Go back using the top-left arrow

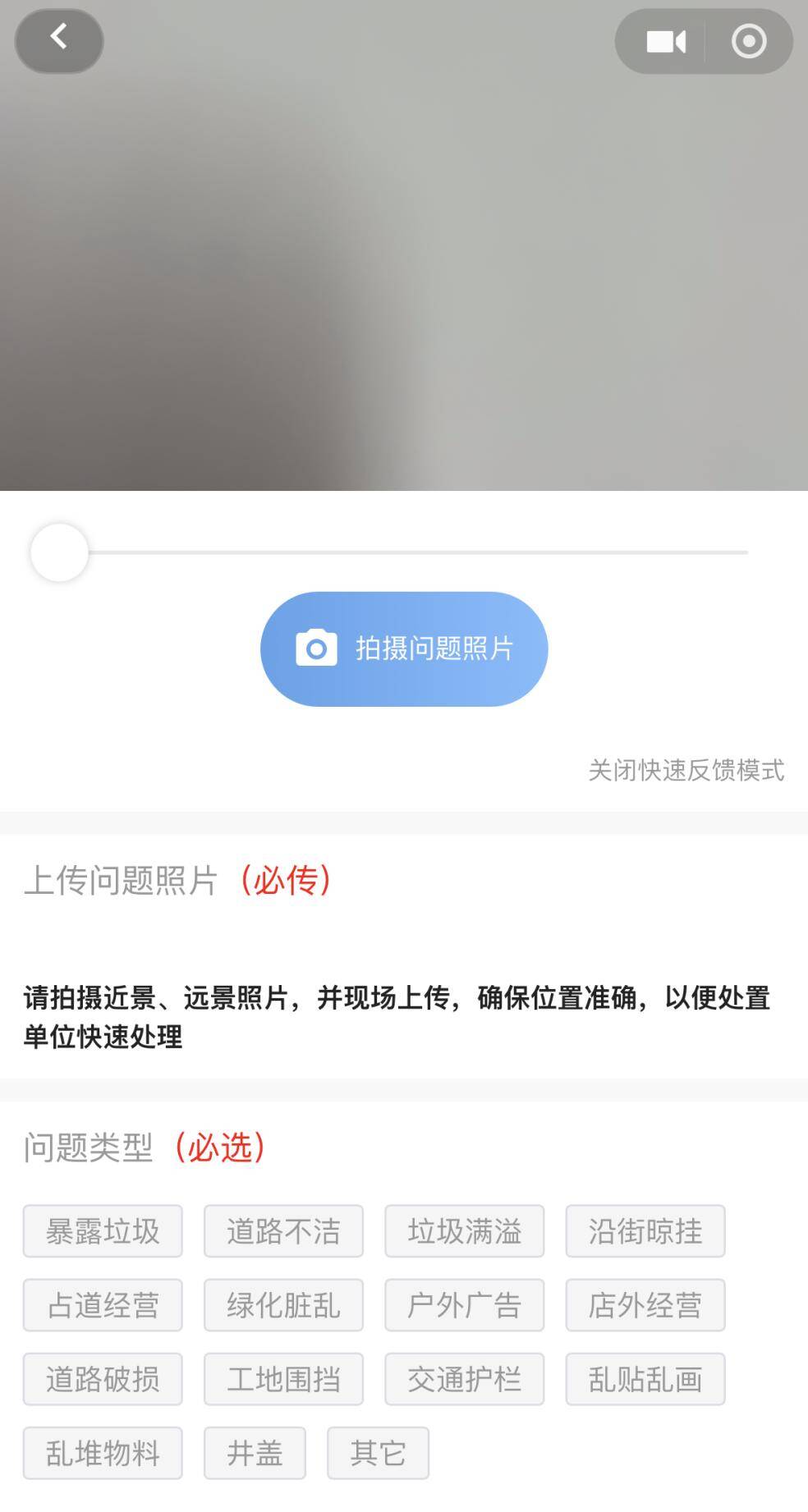tap(59, 40)
